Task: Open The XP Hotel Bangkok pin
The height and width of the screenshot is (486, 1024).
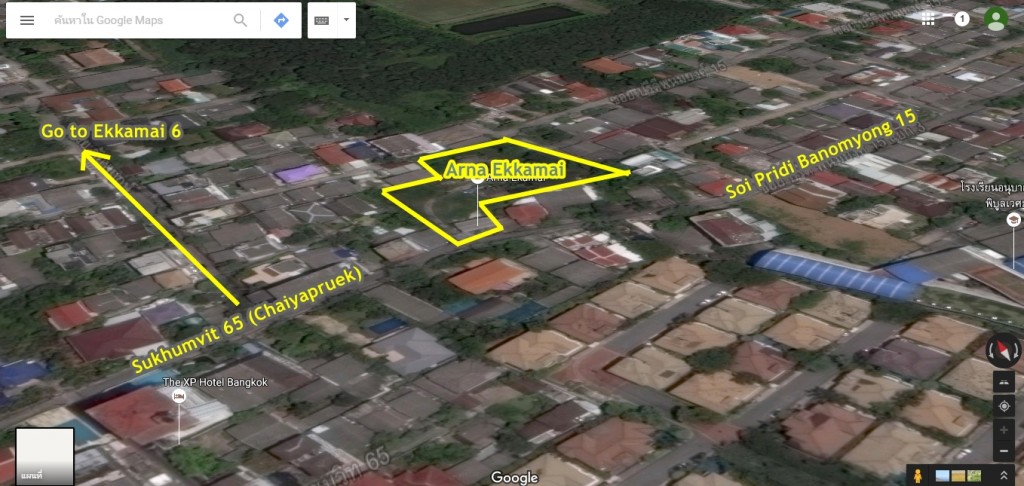Action: pos(179,398)
